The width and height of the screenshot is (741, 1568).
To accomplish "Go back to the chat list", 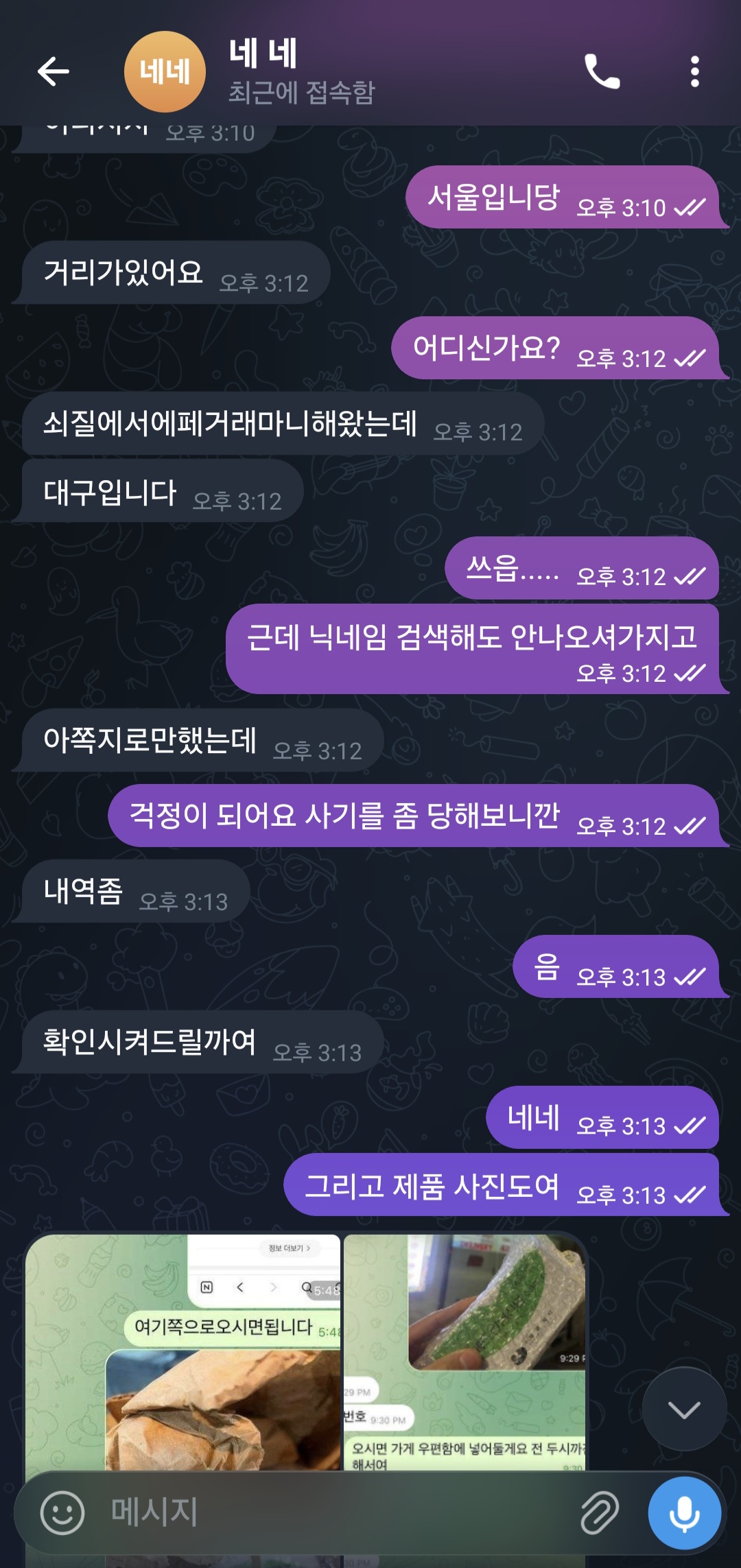I will pos(54,71).
